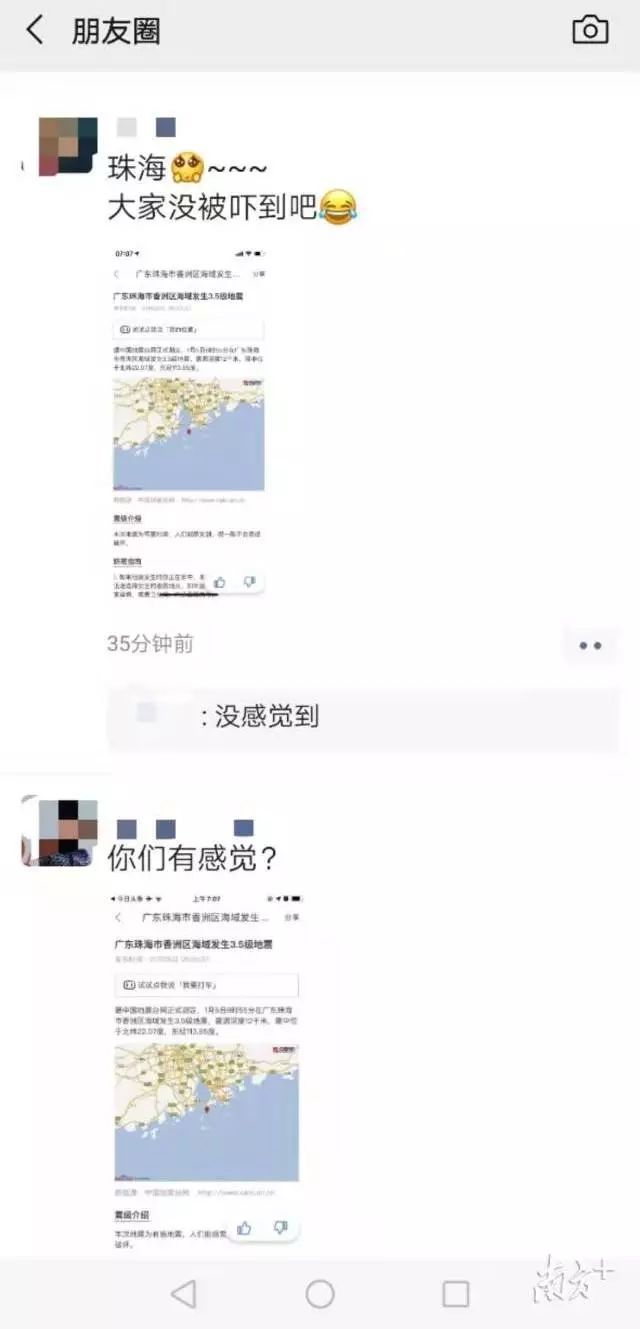Open the profile picture of the 珠海 poster
The width and height of the screenshot is (640, 1329).
(68, 146)
